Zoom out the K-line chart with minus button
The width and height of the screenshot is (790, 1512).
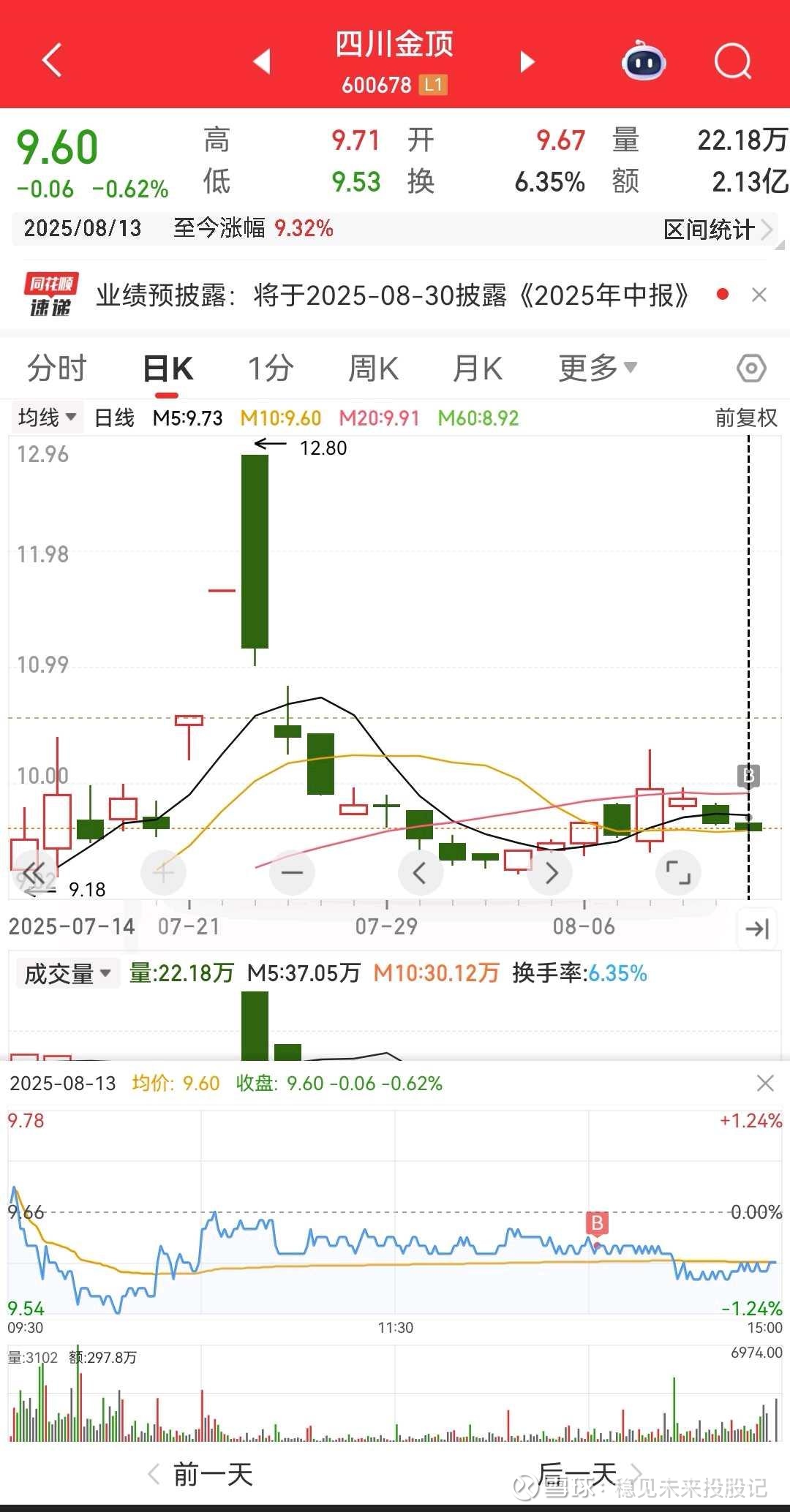[292, 872]
